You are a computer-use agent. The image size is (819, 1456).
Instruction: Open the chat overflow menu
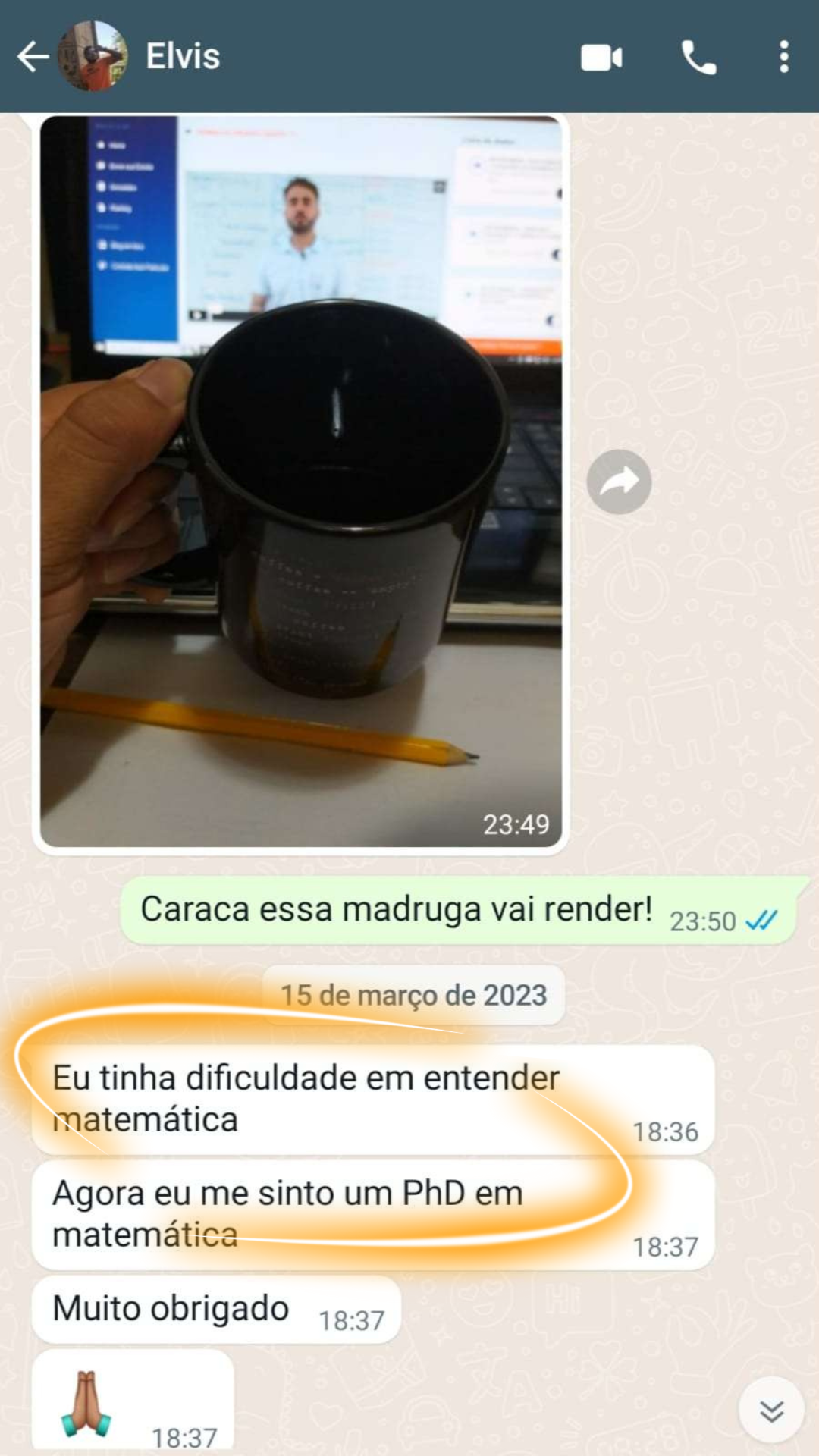pos(784,58)
